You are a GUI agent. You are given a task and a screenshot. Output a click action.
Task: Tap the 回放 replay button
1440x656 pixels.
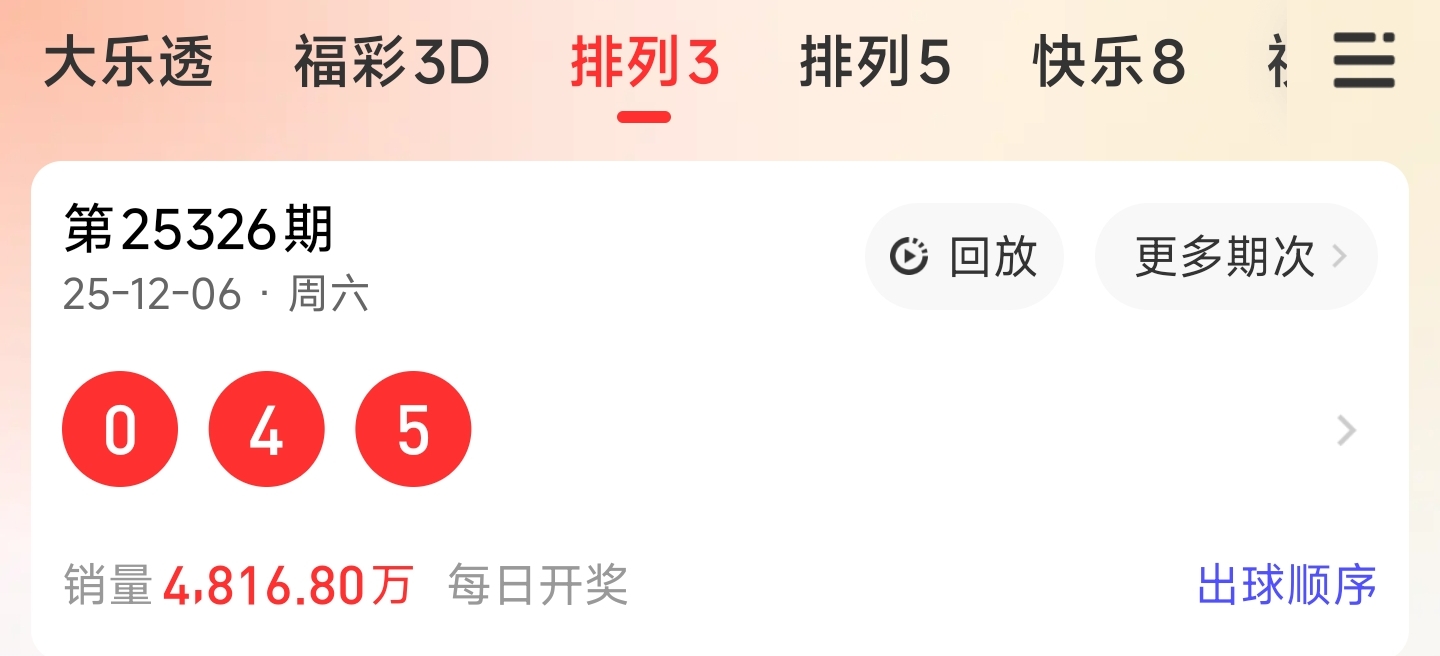click(964, 257)
